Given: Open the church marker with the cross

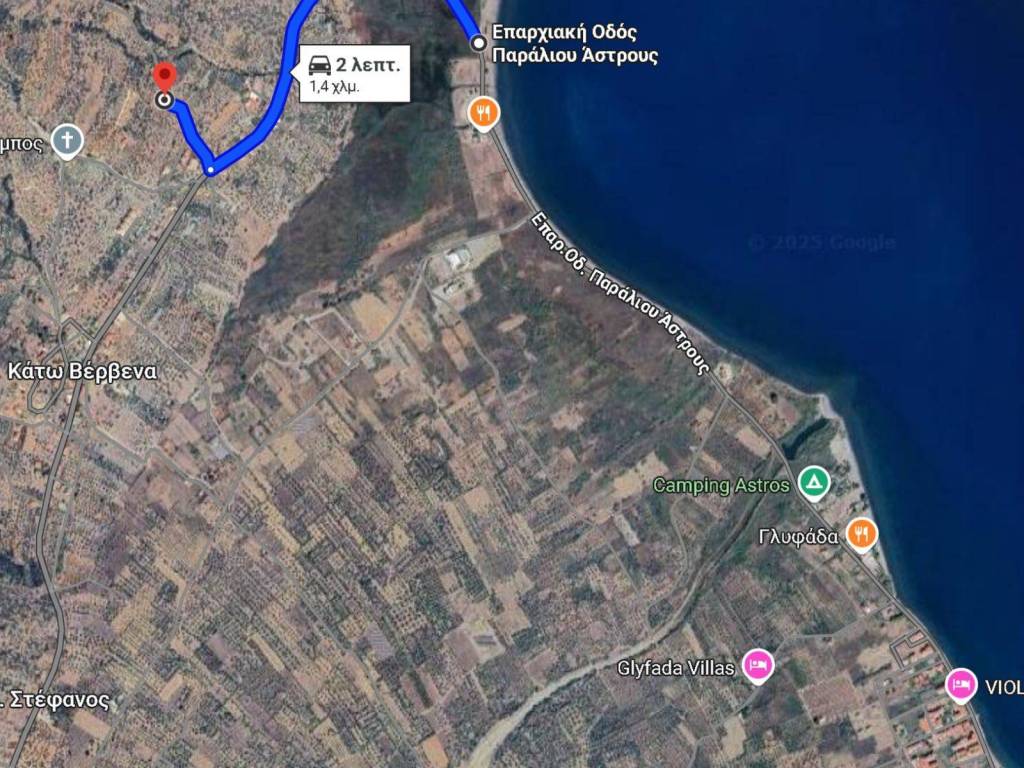Looking at the screenshot, I should point(67,140).
